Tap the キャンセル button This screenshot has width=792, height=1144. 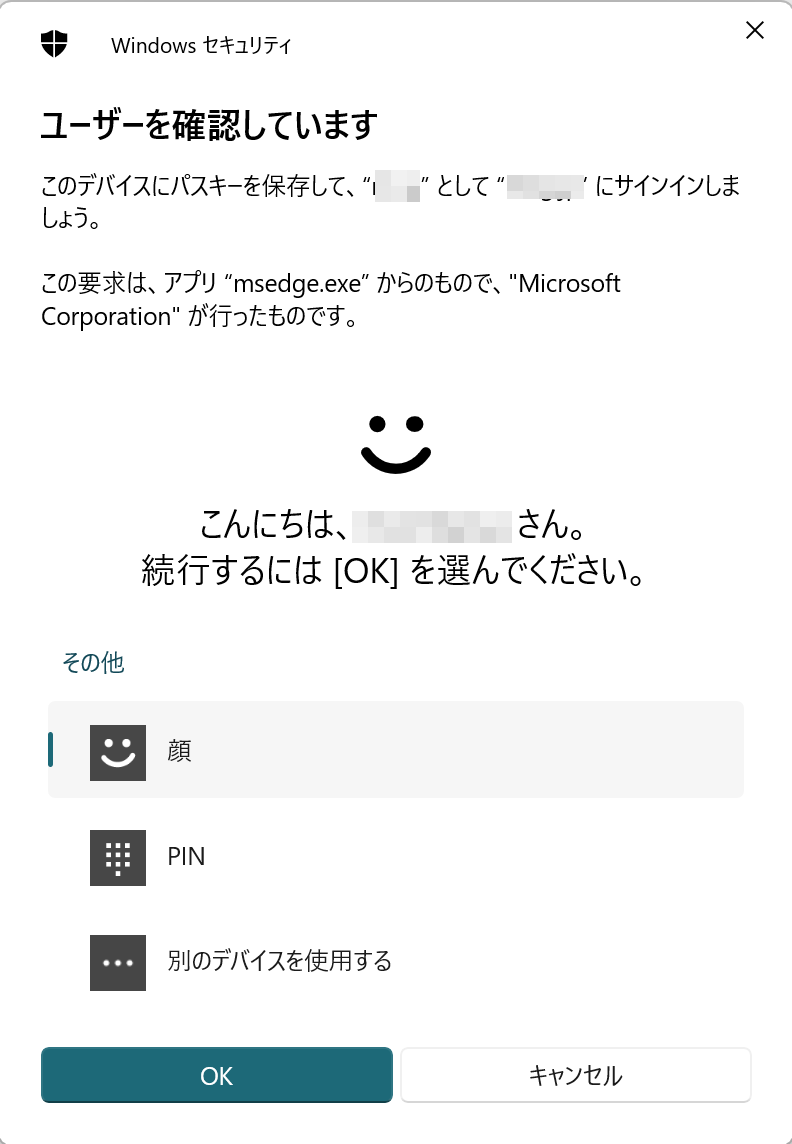pos(575,1075)
